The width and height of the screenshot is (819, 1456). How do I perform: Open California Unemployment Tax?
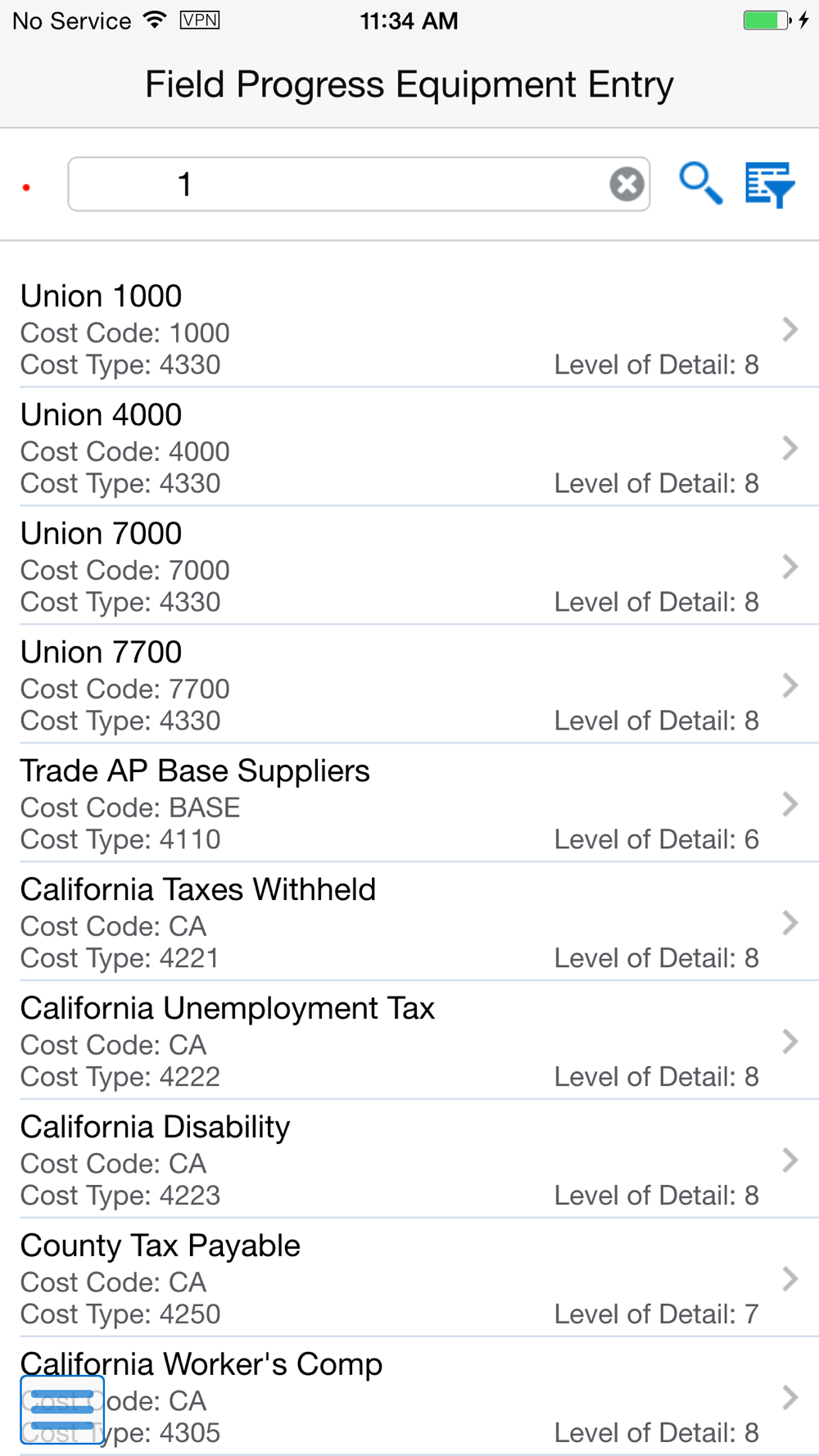pyautogui.click(x=409, y=1041)
